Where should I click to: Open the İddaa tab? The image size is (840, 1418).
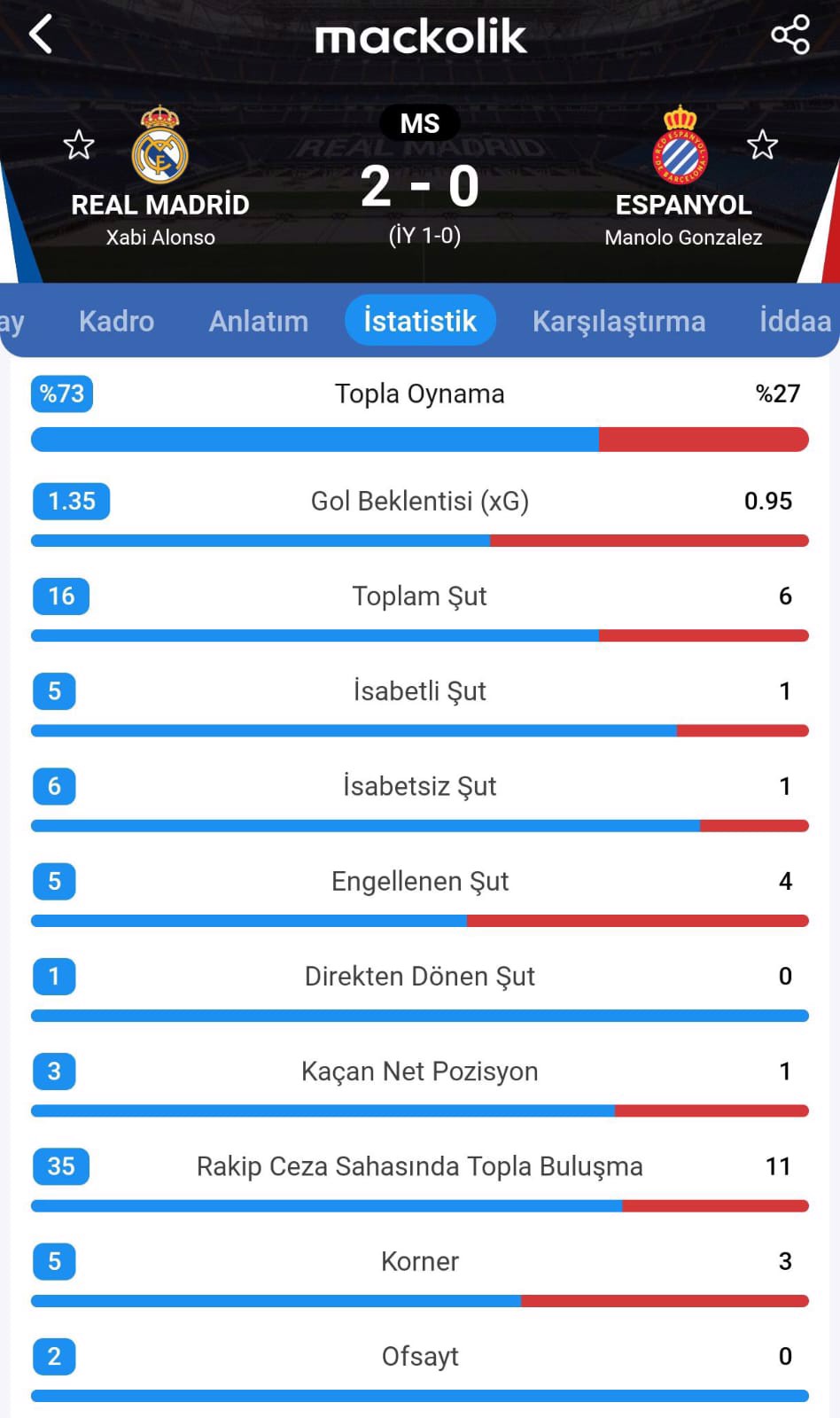(x=795, y=321)
